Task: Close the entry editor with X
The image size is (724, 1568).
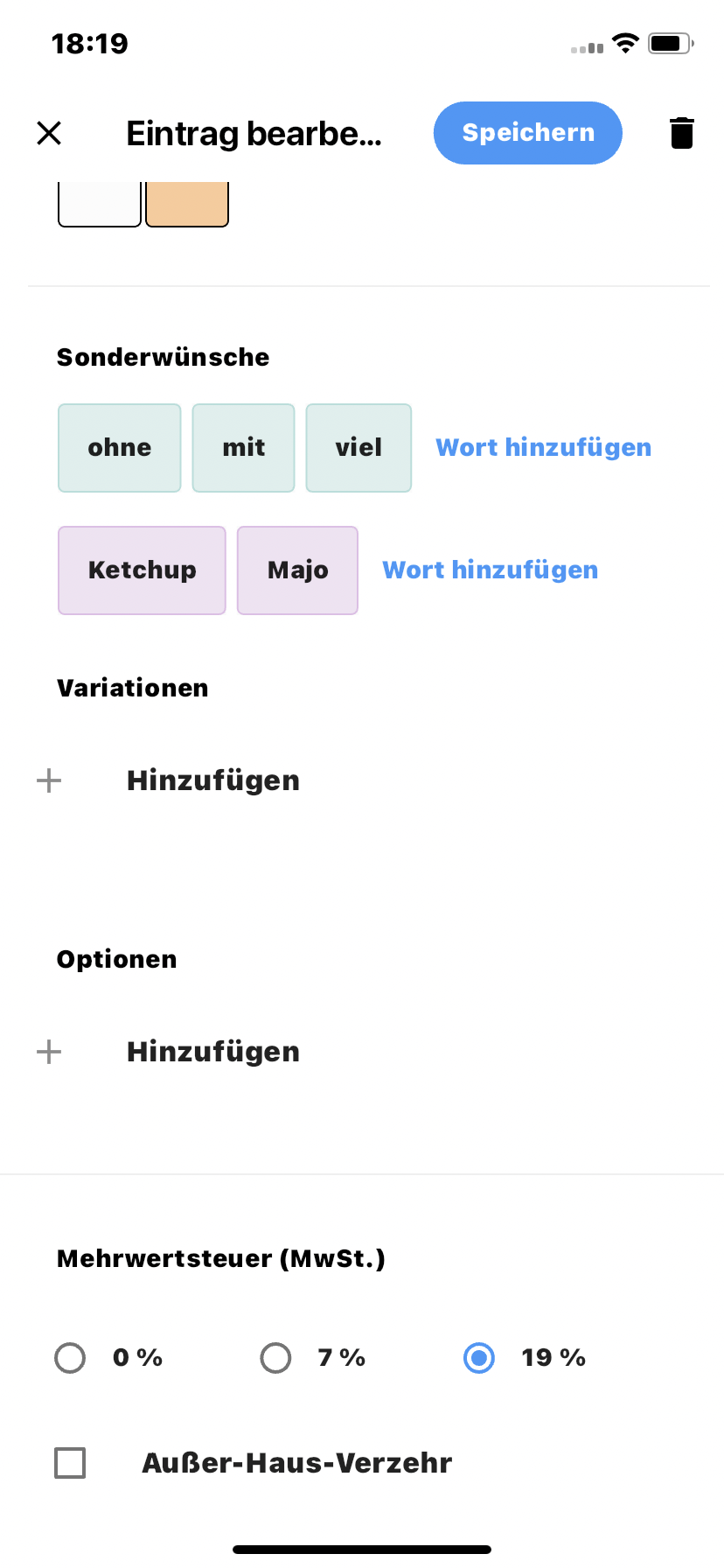Action: tap(49, 133)
